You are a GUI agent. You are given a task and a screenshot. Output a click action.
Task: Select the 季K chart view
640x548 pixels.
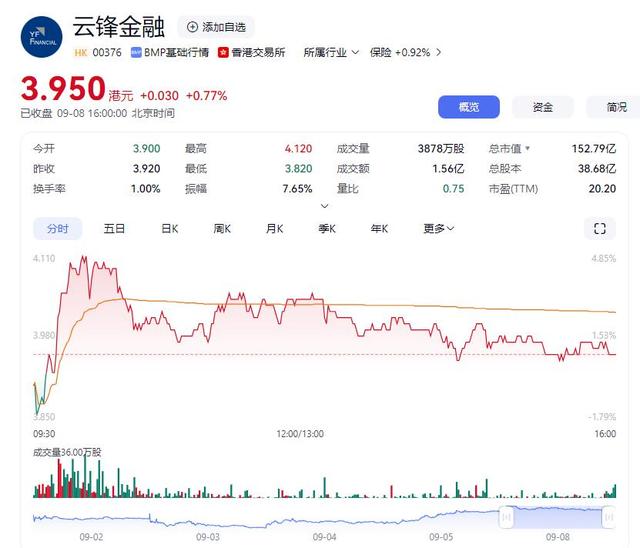[x=327, y=229]
